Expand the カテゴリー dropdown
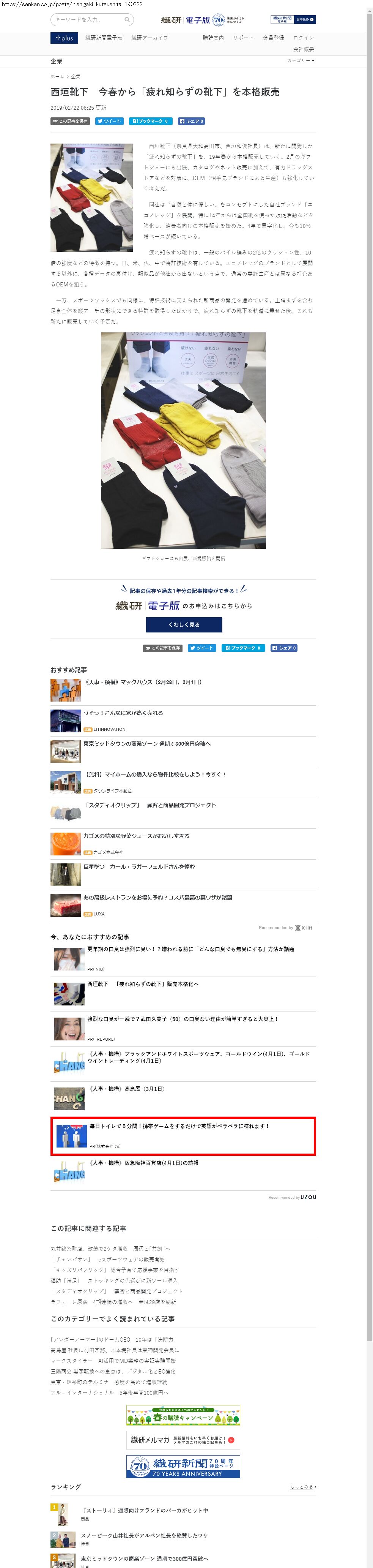Screen dimensions: 373x1568 301,61
